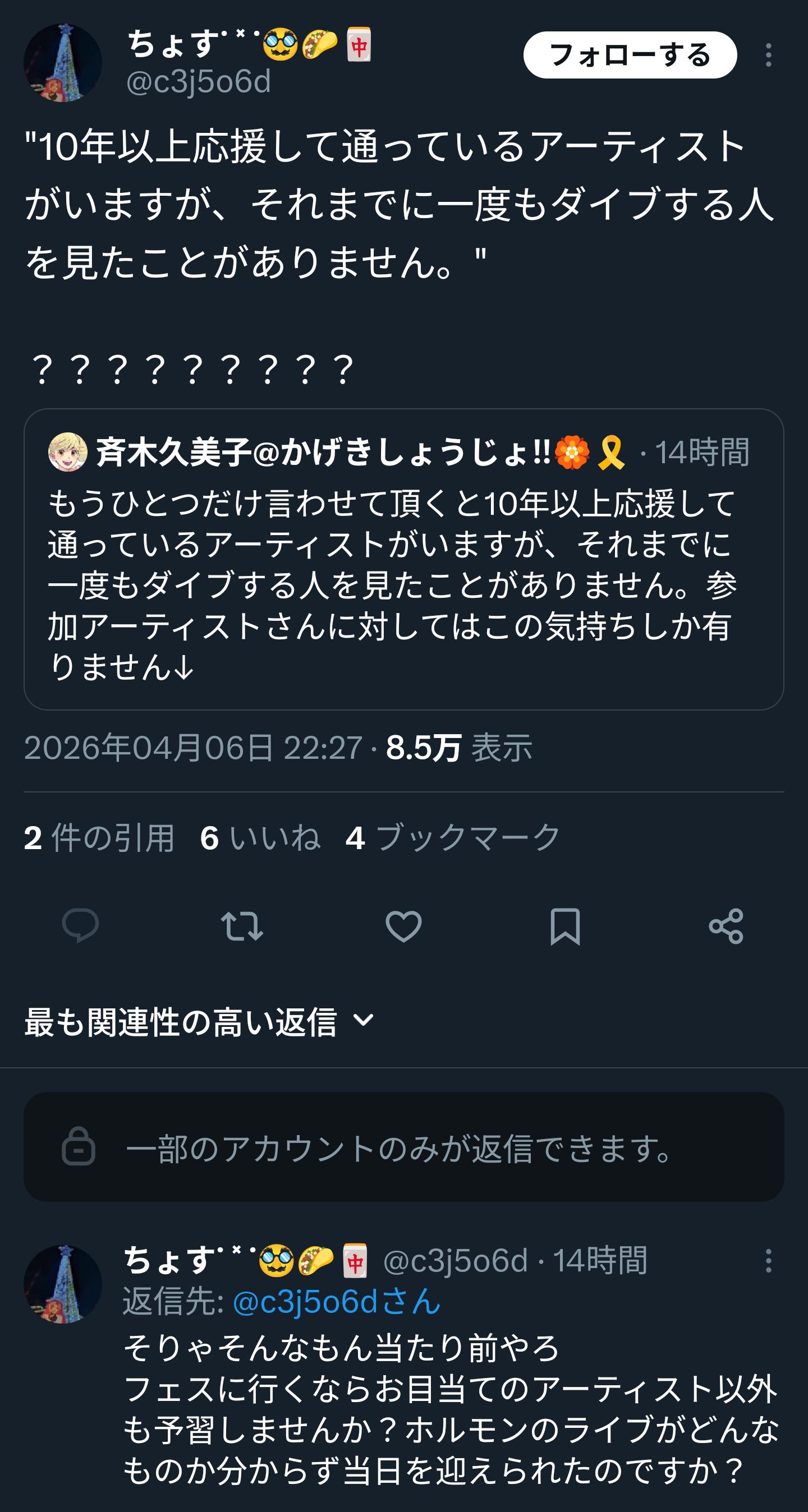808x1512 pixels.
Task: Bookmark this post
Action: point(565,925)
